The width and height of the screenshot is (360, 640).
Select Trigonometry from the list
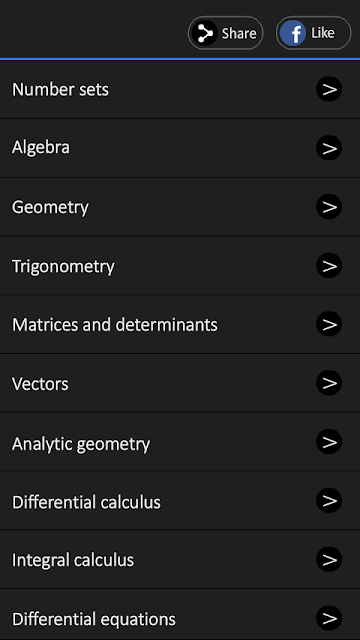(180, 266)
